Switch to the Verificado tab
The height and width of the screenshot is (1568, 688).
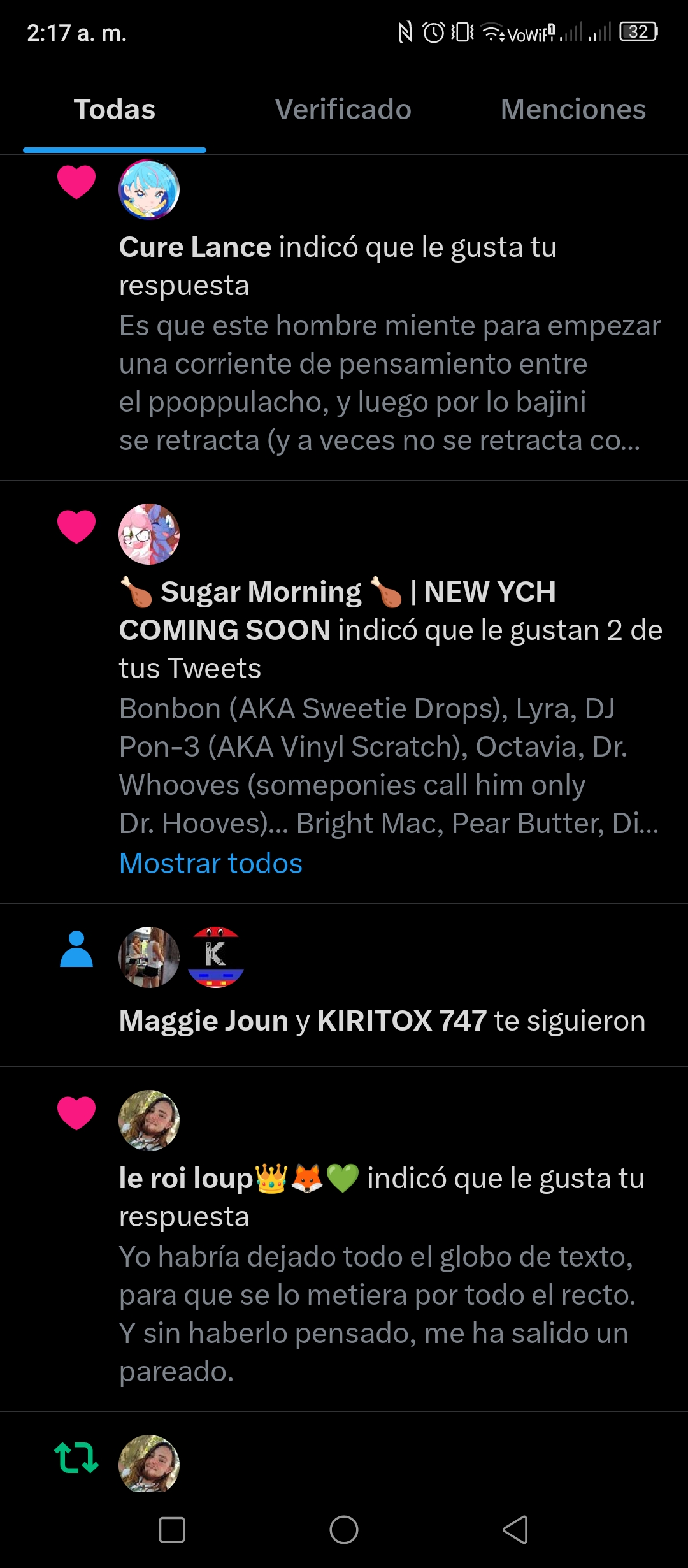(x=343, y=110)
